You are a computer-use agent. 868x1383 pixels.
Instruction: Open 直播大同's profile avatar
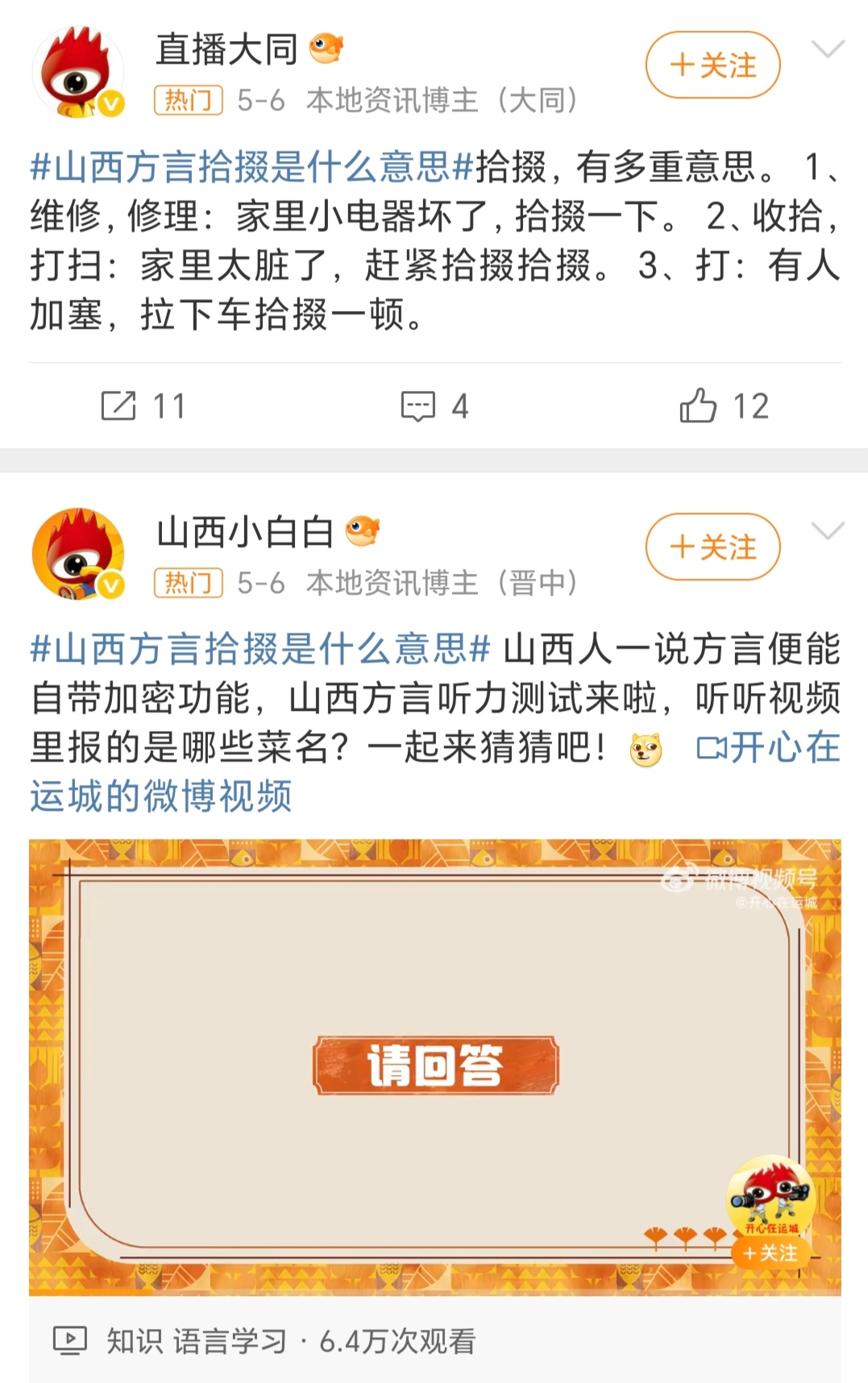click(78, 72)
